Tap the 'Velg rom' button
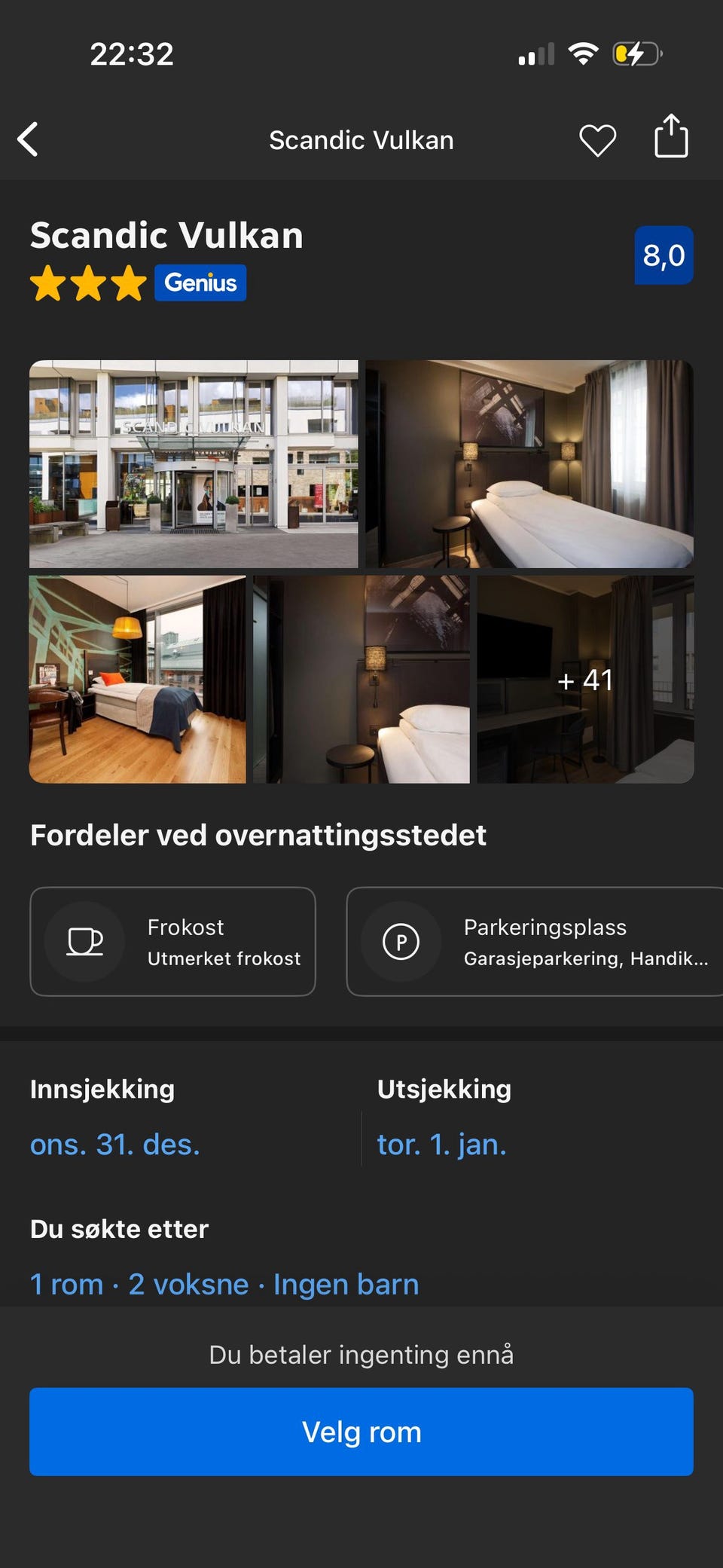Screen dimensions: 723x1568 [x=361, y=1431]
